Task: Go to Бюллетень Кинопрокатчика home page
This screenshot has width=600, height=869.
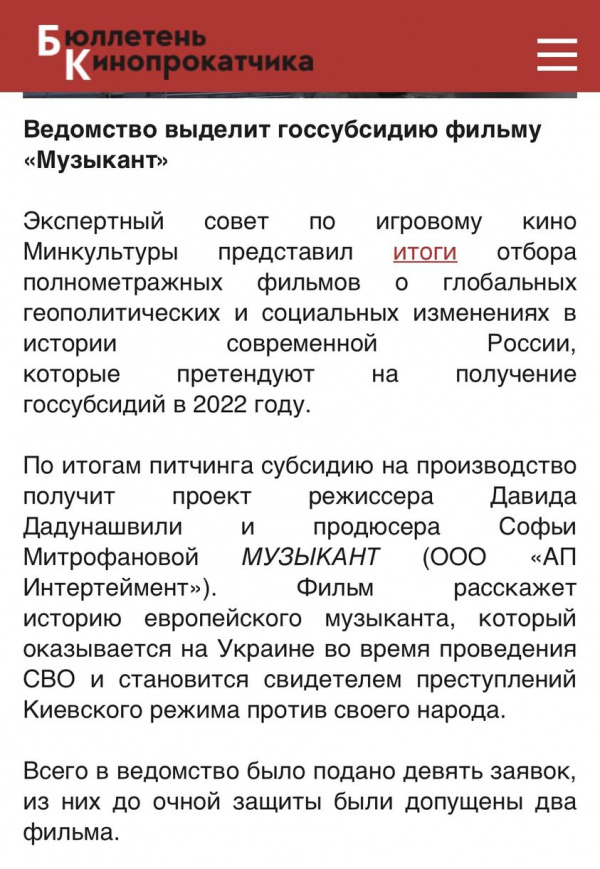Action: (175, 52)
